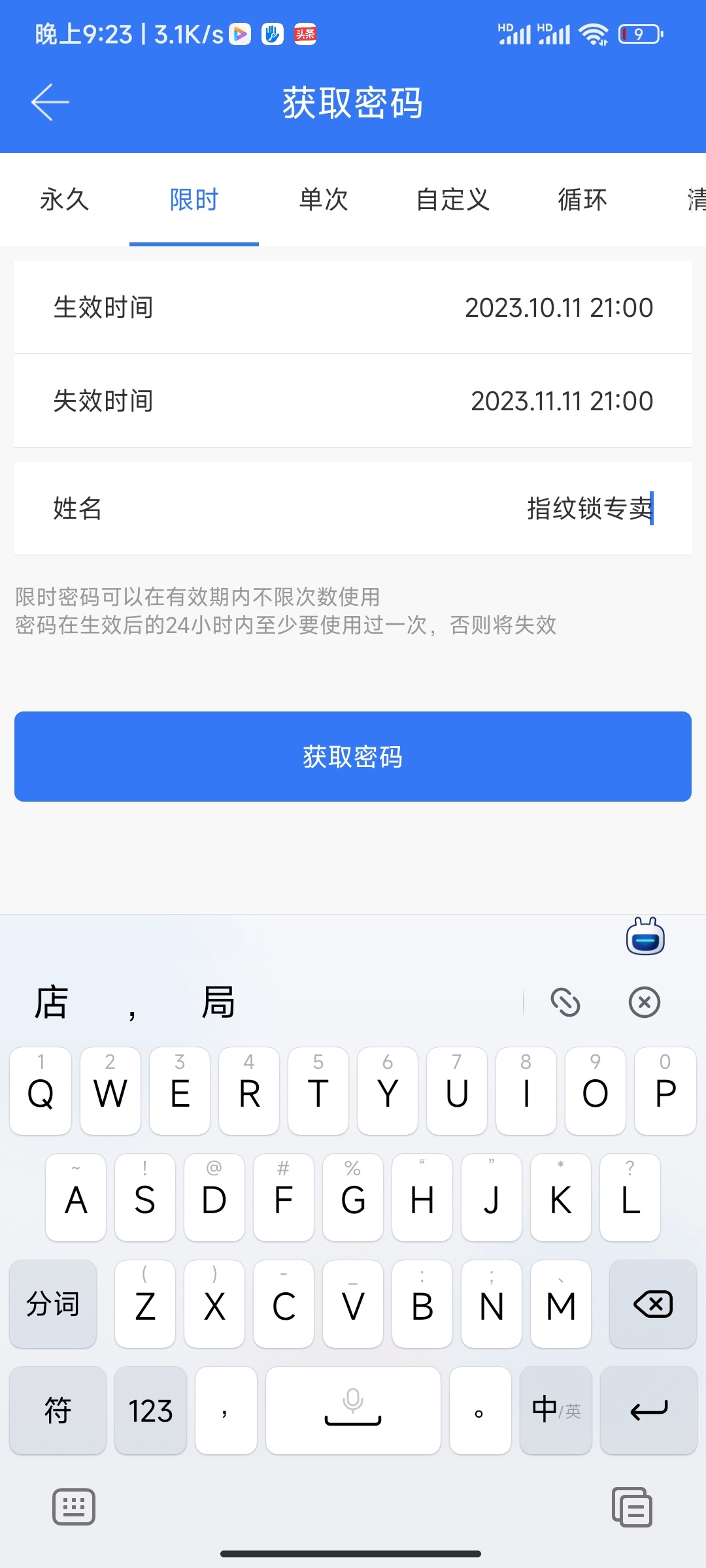Switch to the 123 numeric keyboard
This screenshot has height=1568, width=706.
point(150,1411)
